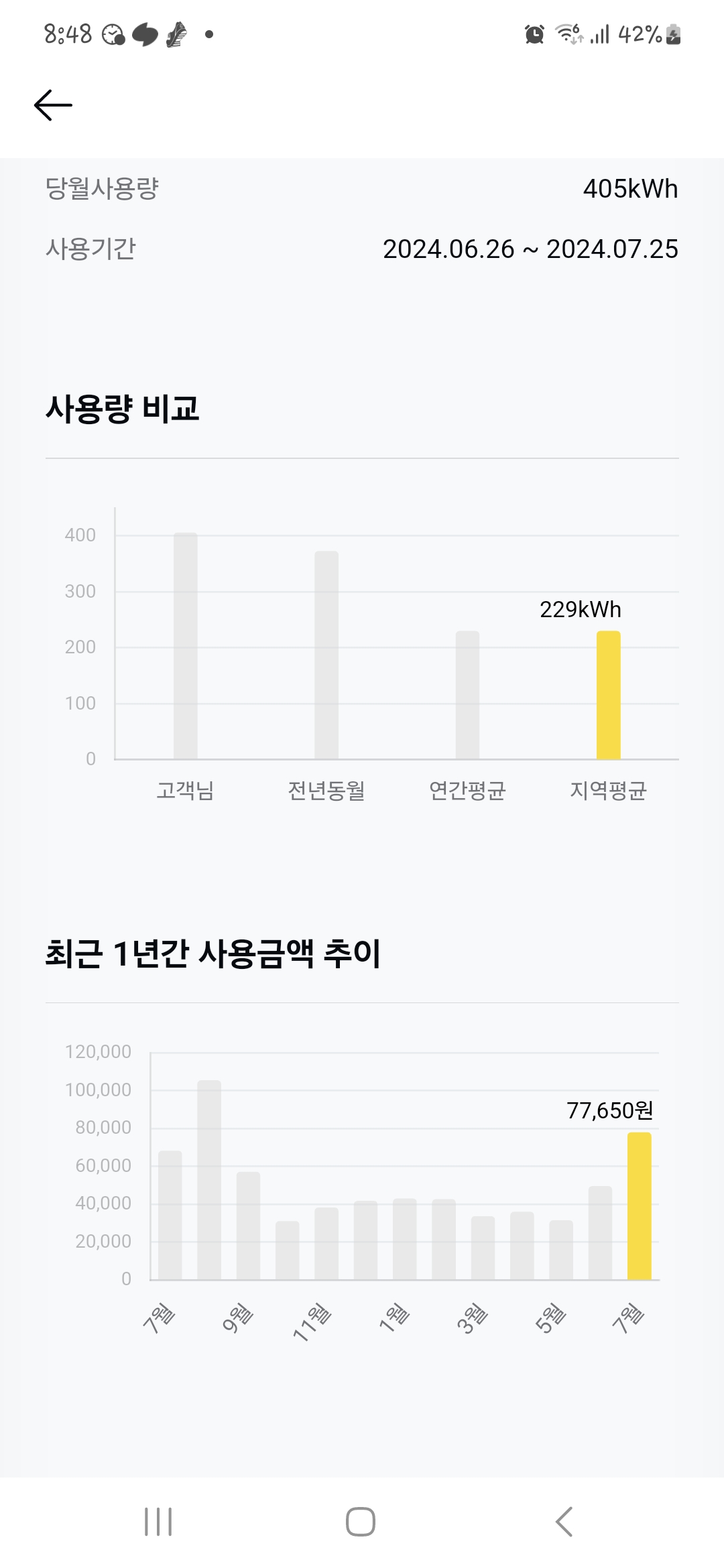724x1568 pixels.
Task: Select the 연간평균 usage bar
Action: tap(467, 695)
